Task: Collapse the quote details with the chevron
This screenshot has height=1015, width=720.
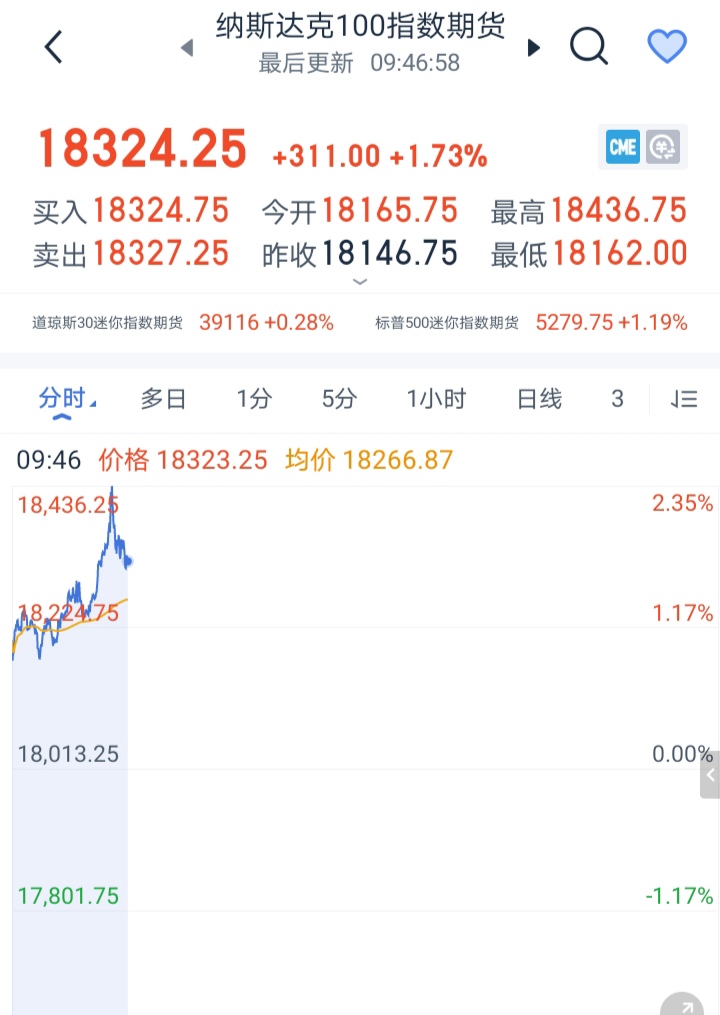Action: 359,282
